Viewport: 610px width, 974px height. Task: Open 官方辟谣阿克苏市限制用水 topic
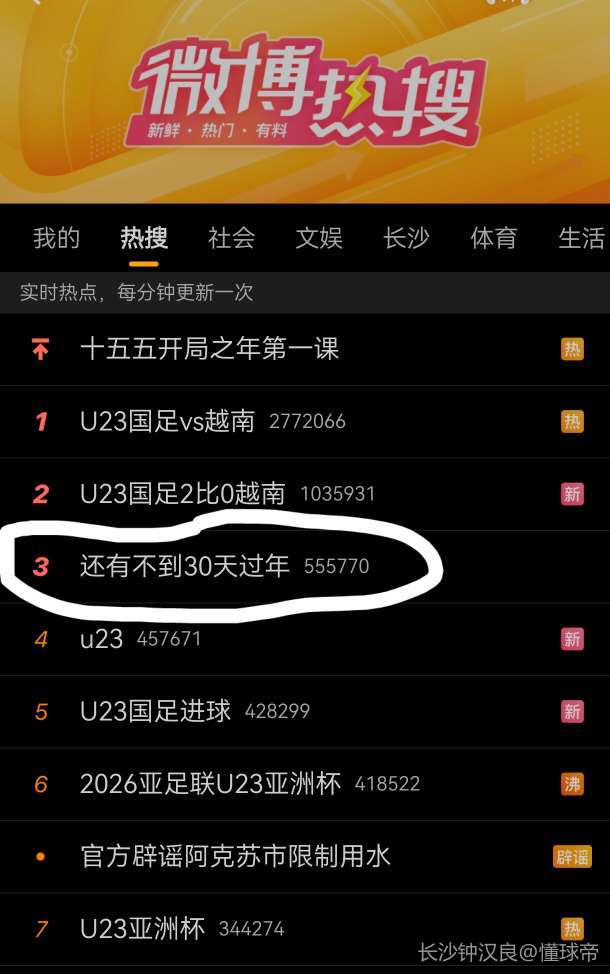tap(235, 856)
